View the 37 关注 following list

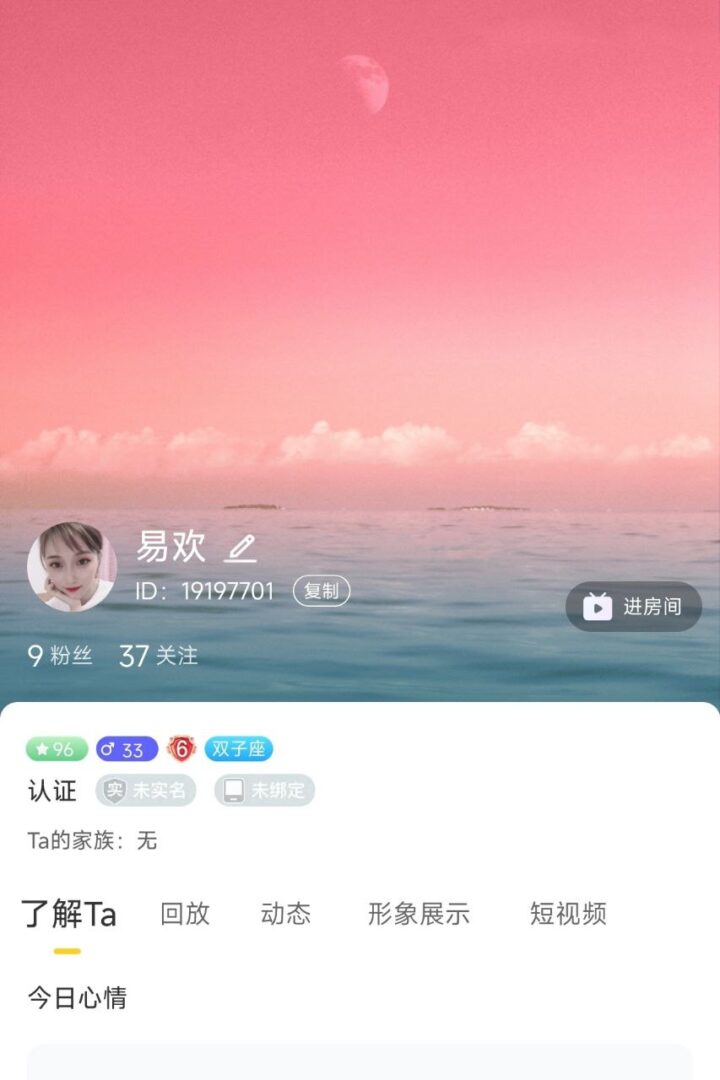pos(158,656)
